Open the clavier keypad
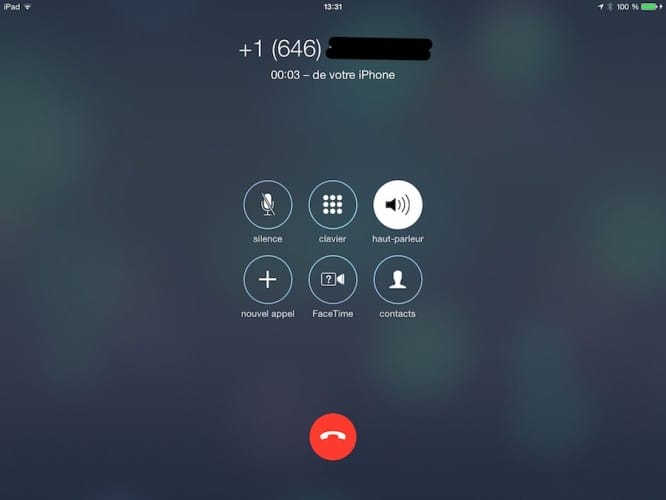666x500 pixels. coord(333,205)
